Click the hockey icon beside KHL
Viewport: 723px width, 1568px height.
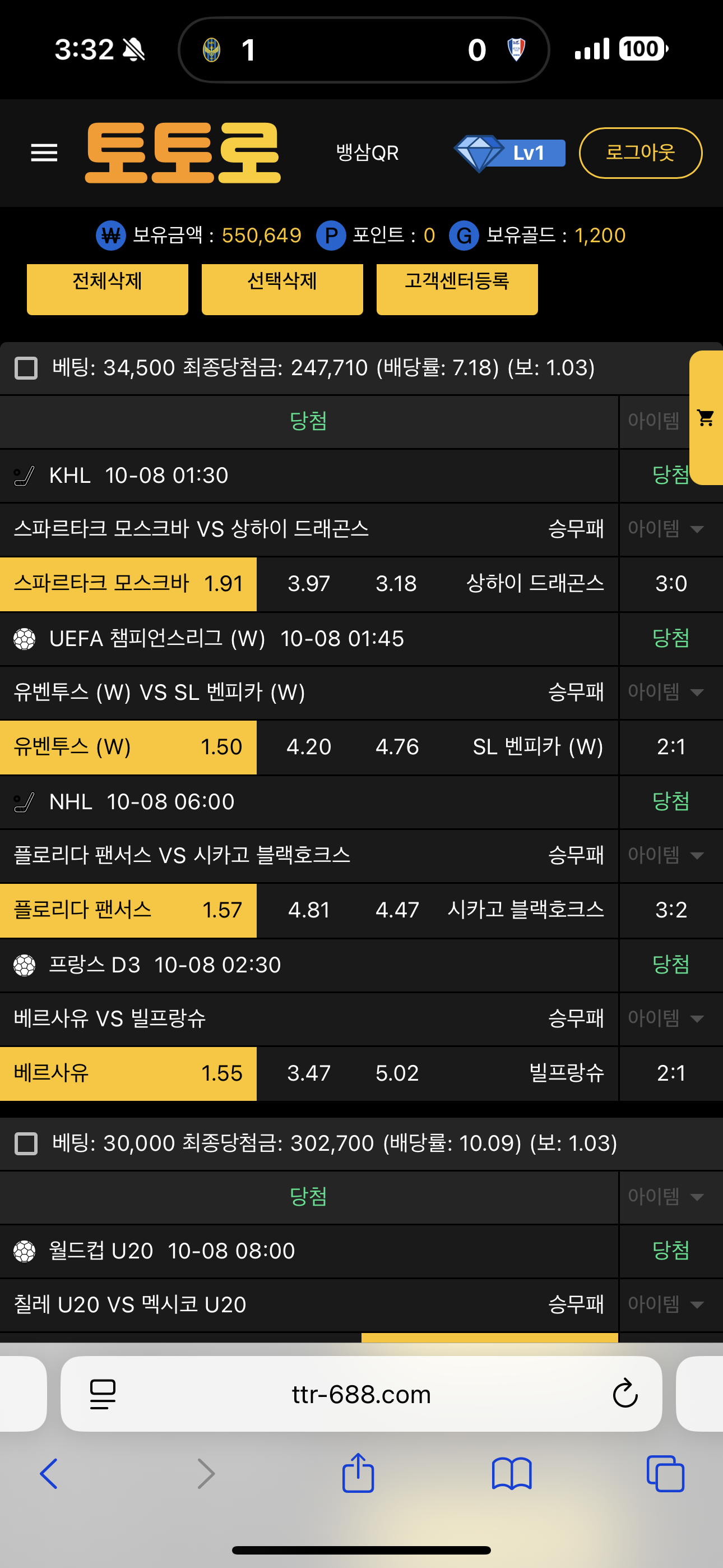coord(23,476)
